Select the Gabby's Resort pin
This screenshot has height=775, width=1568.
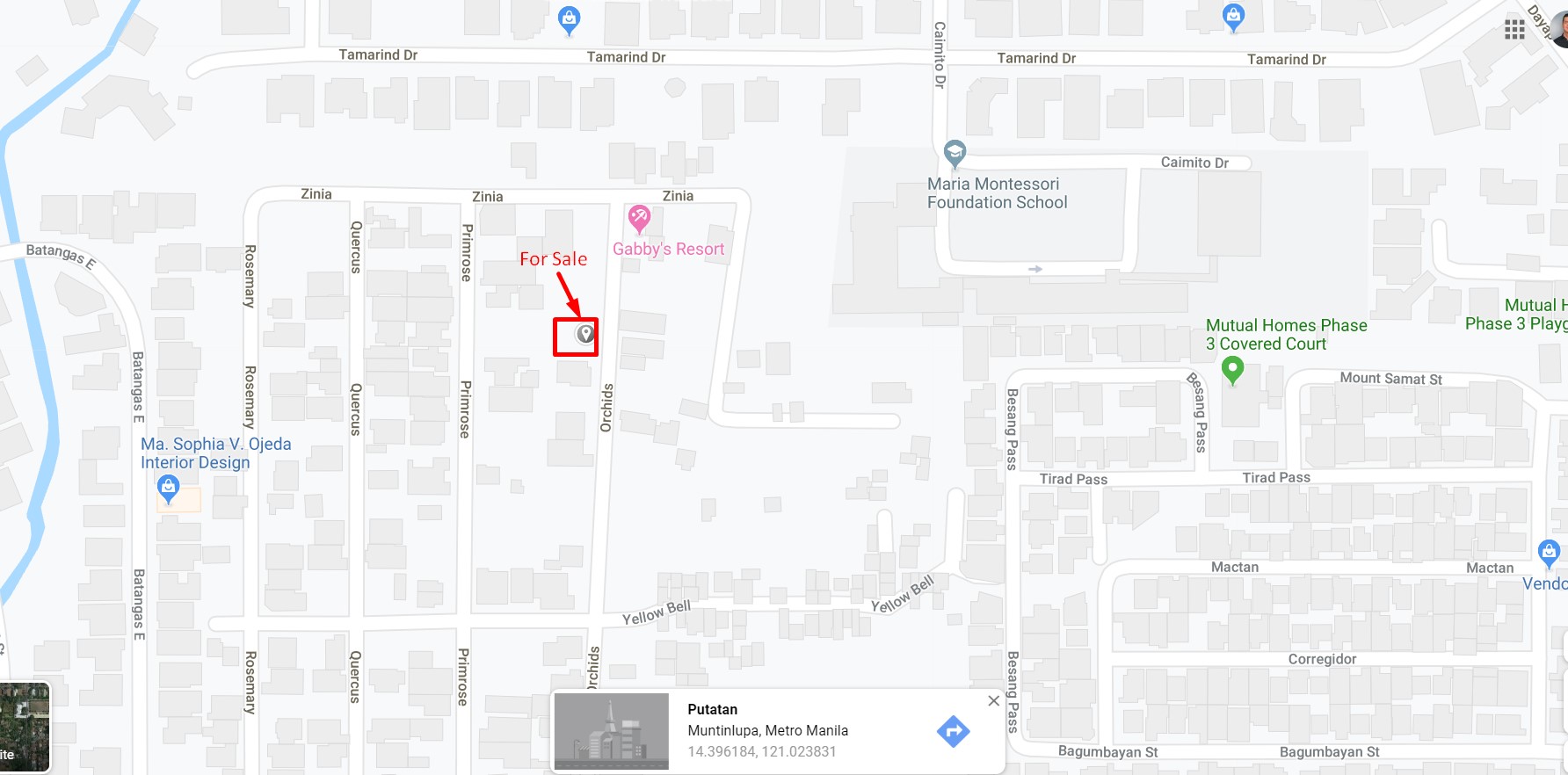(639, 218)
